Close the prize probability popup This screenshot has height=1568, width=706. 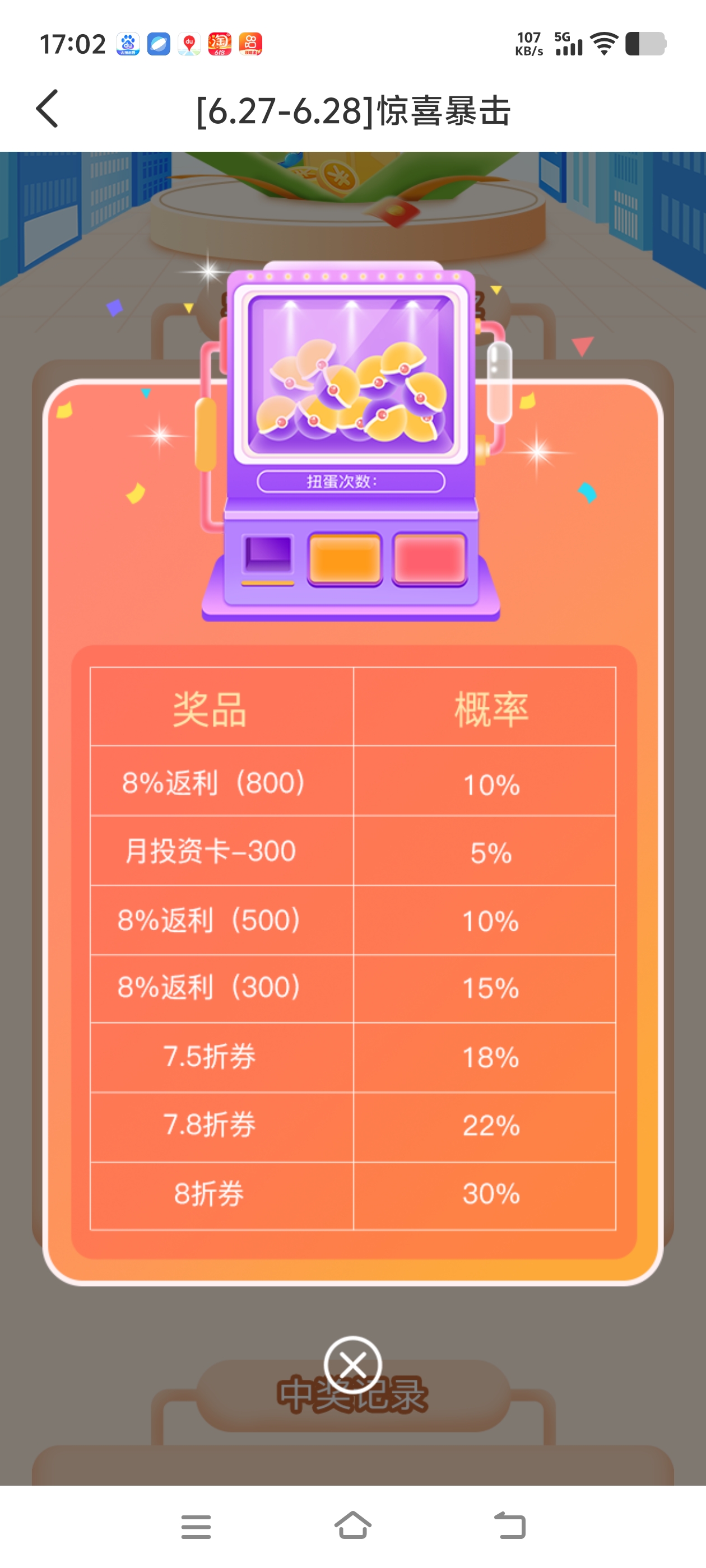[x=352, y=1365]
